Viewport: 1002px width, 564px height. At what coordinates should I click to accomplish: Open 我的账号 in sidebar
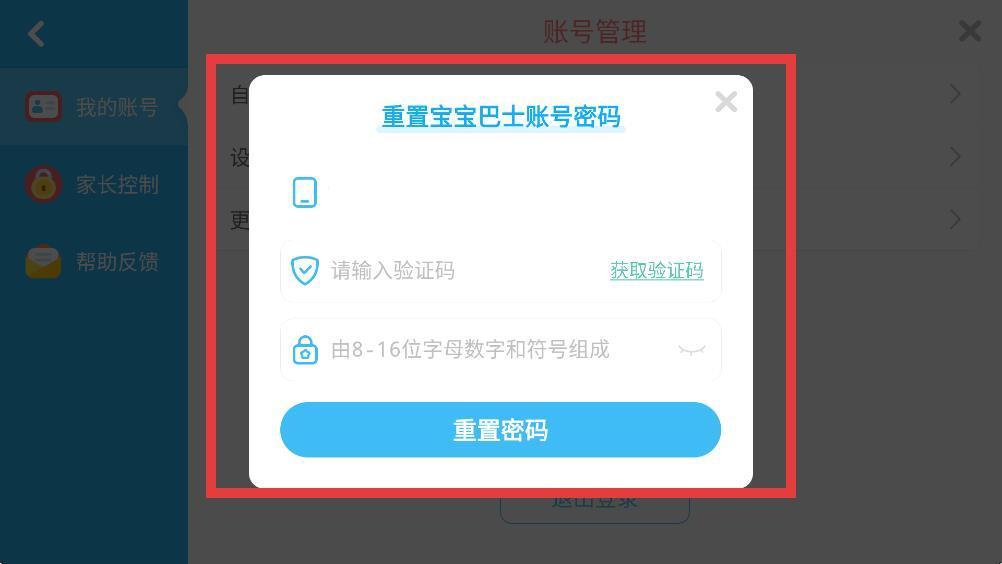tap(93, 107)
